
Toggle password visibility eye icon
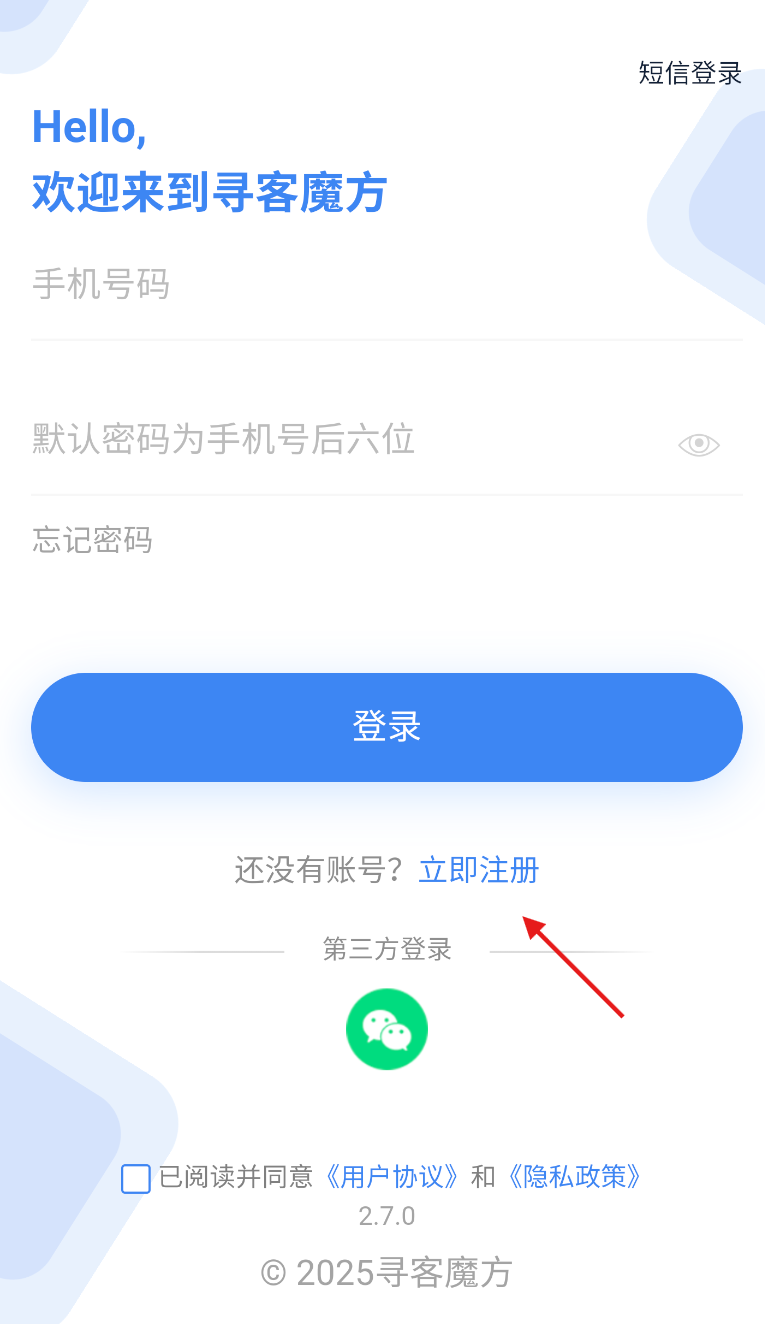coord(699,444)
